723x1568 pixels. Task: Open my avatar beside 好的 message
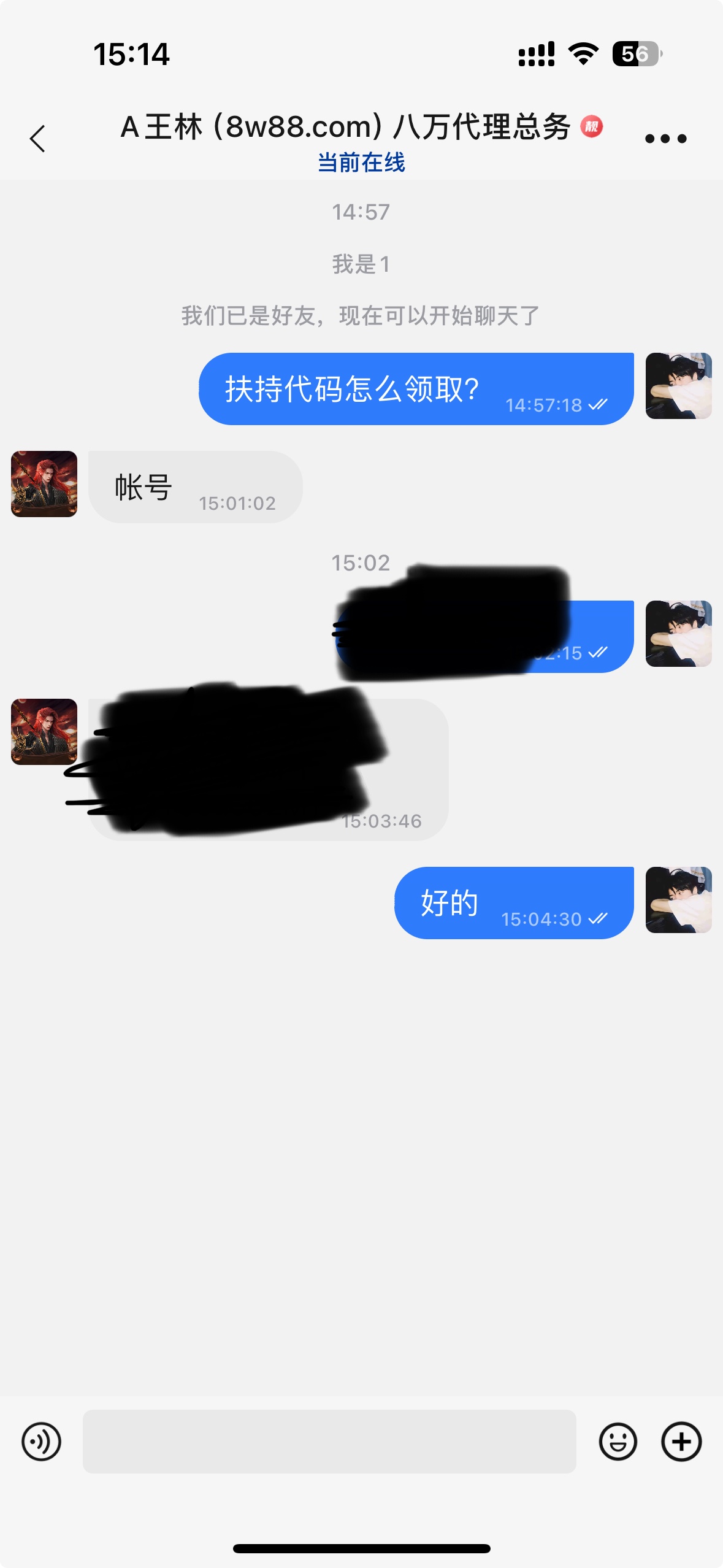tap(678, 900)
